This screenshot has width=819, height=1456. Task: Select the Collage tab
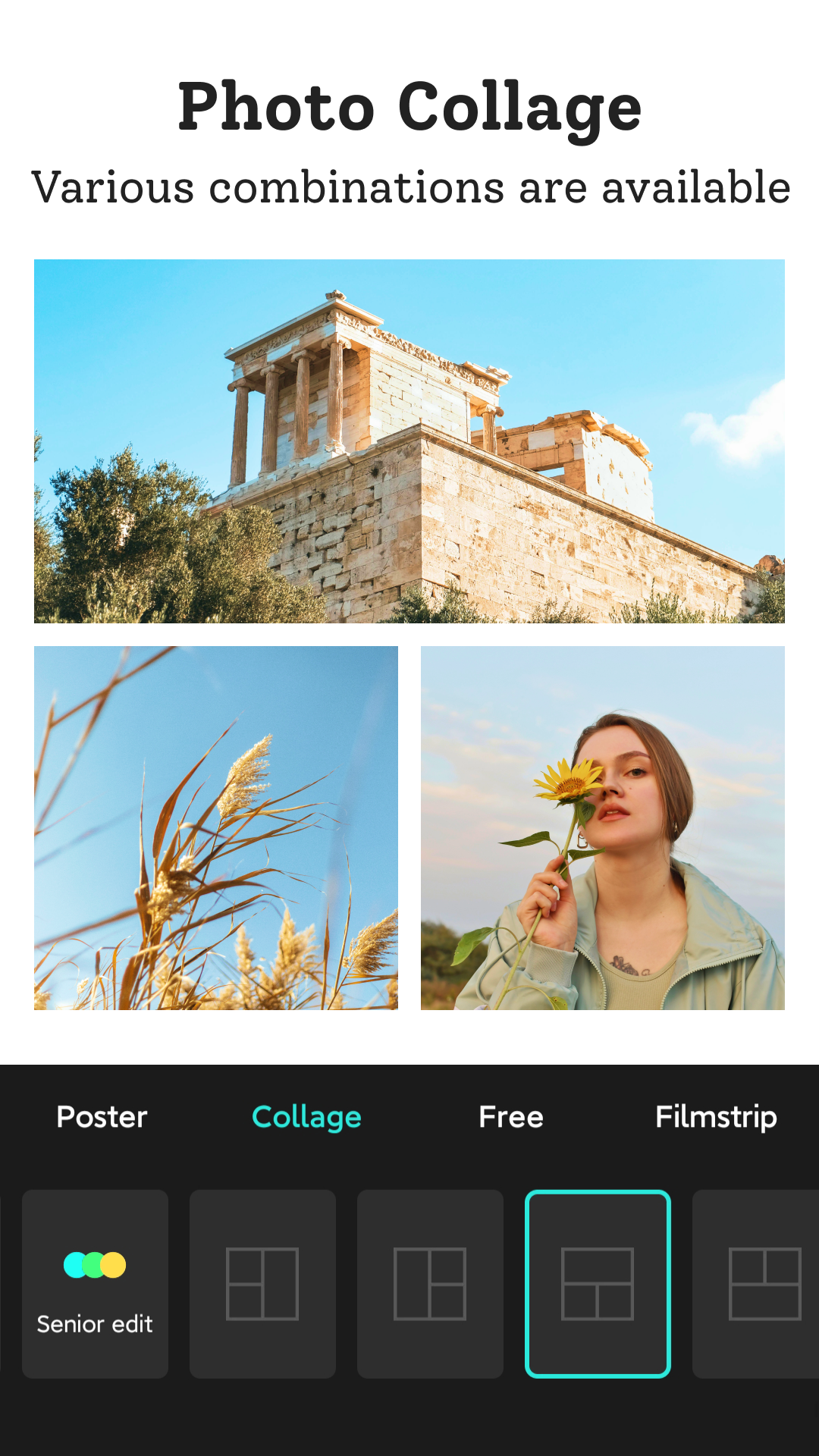pos(306,1117)
